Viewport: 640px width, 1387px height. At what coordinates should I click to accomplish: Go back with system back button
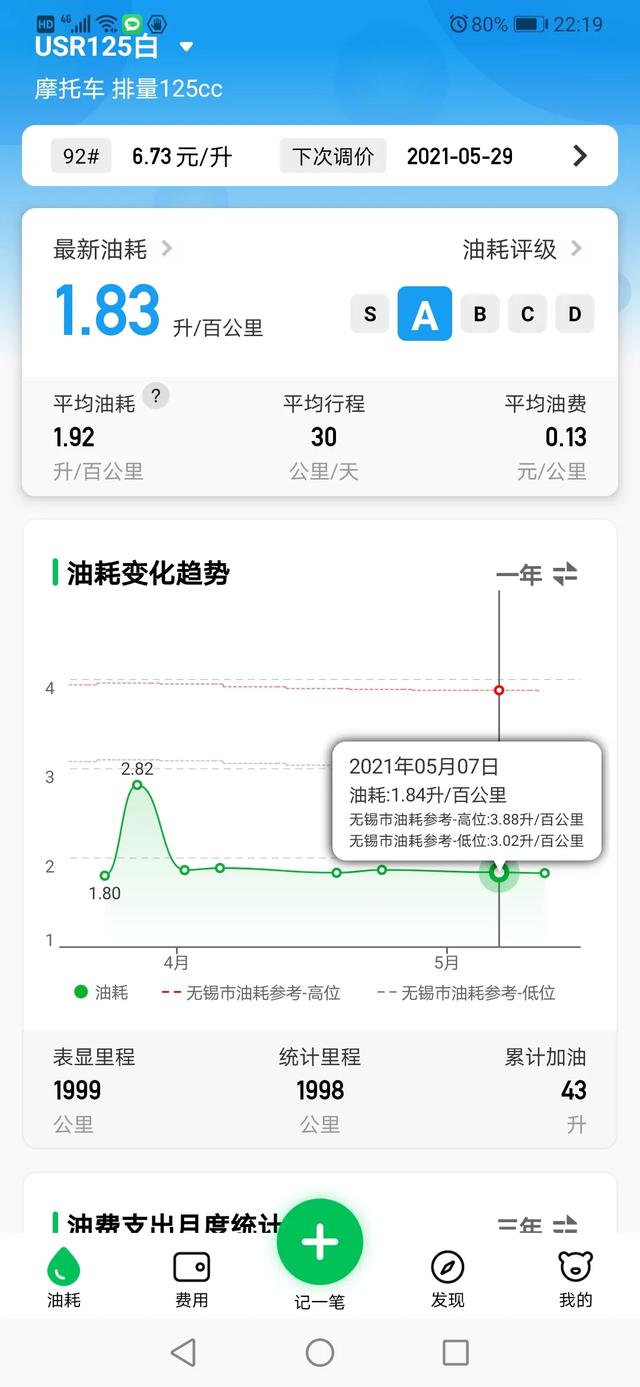click(183, 1353)
